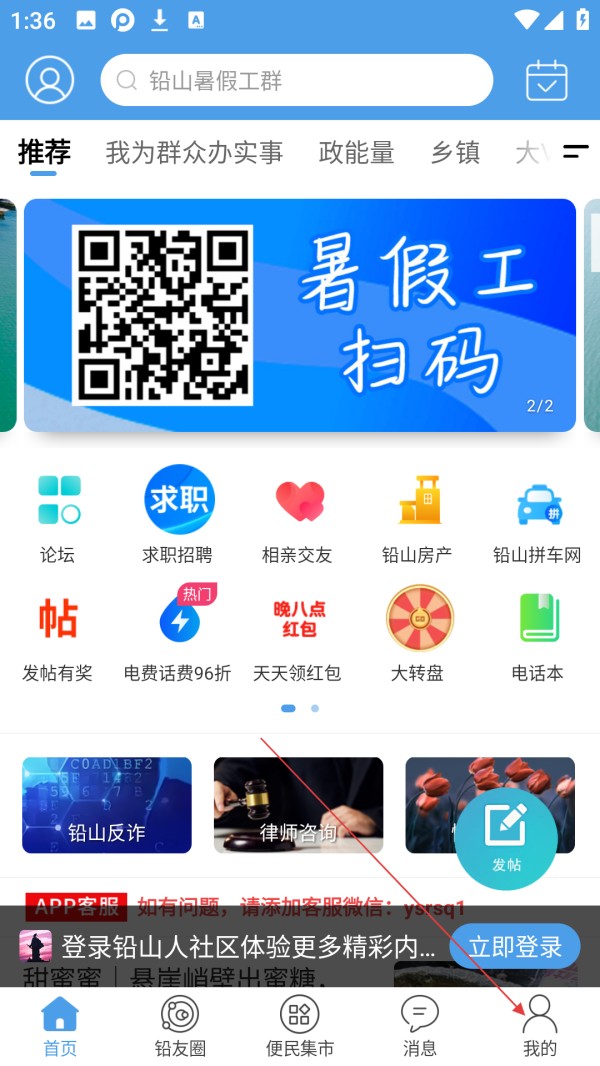Viewport: 600px width, 1066px height.
Task: Switch to the 我为群众办实事 tab
Action: pyautogui.click(x=194, y=152)
